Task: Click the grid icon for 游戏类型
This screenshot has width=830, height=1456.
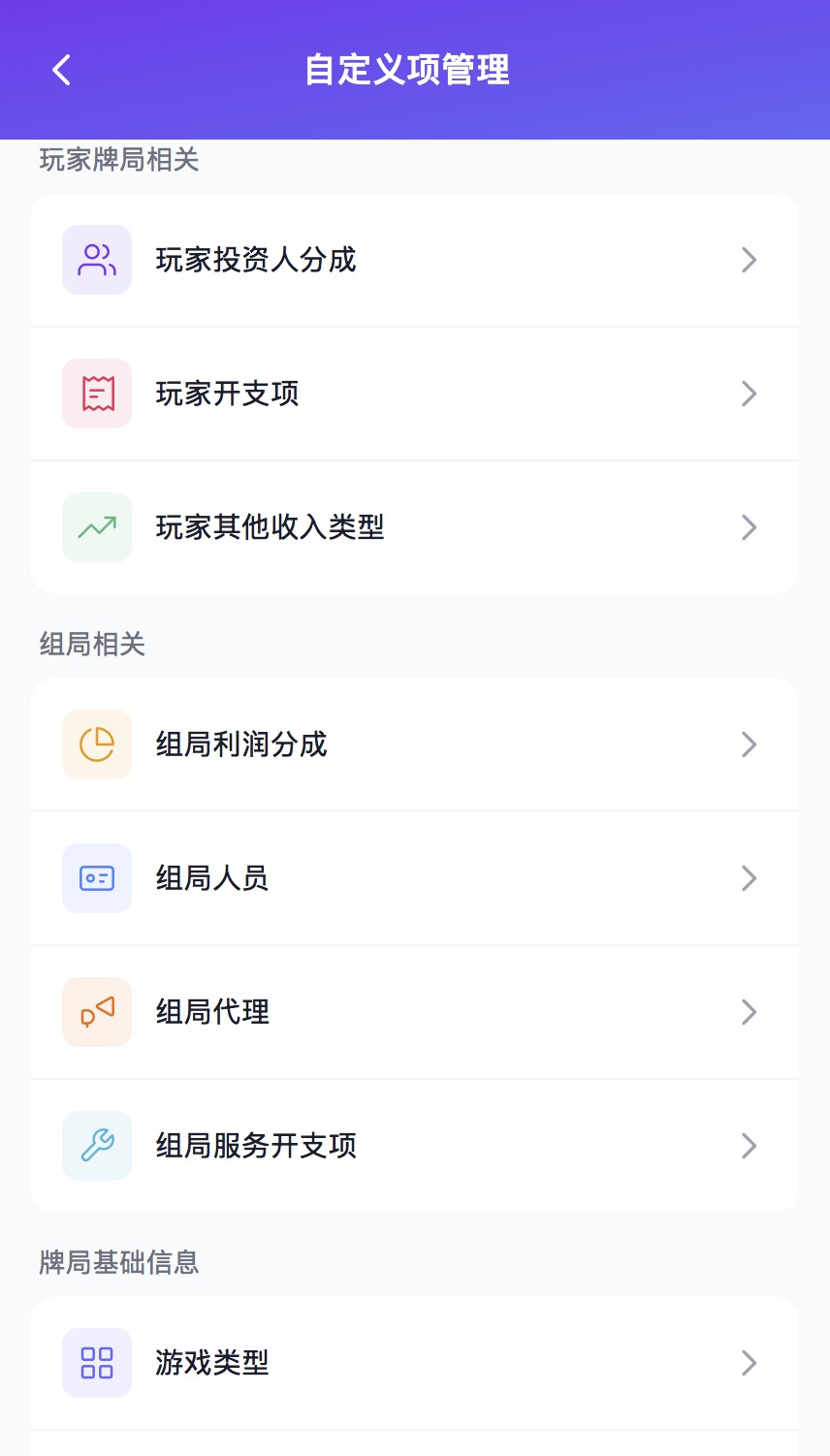Action: click(96, 1362)
